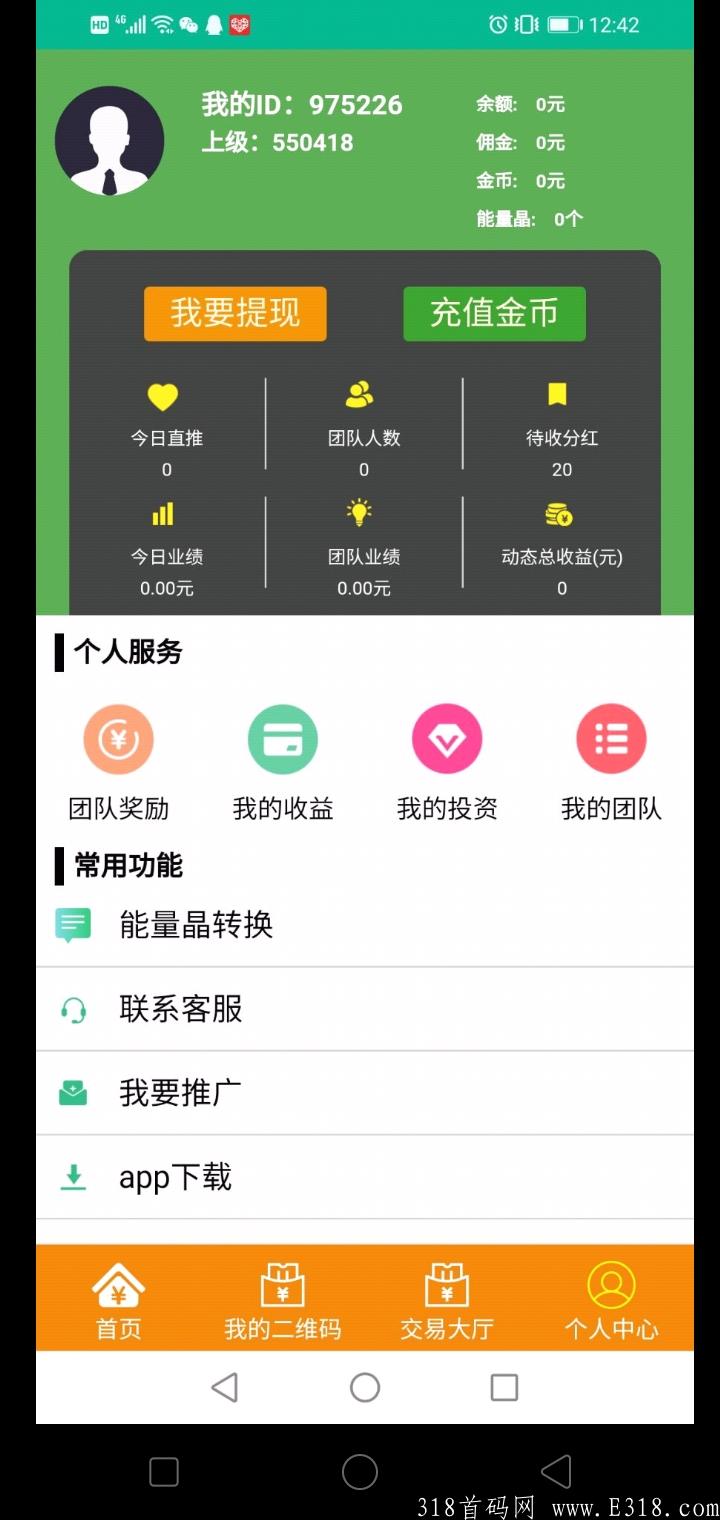
Task: Click the heart icon above 今日直推
Action: coord(163,396)
